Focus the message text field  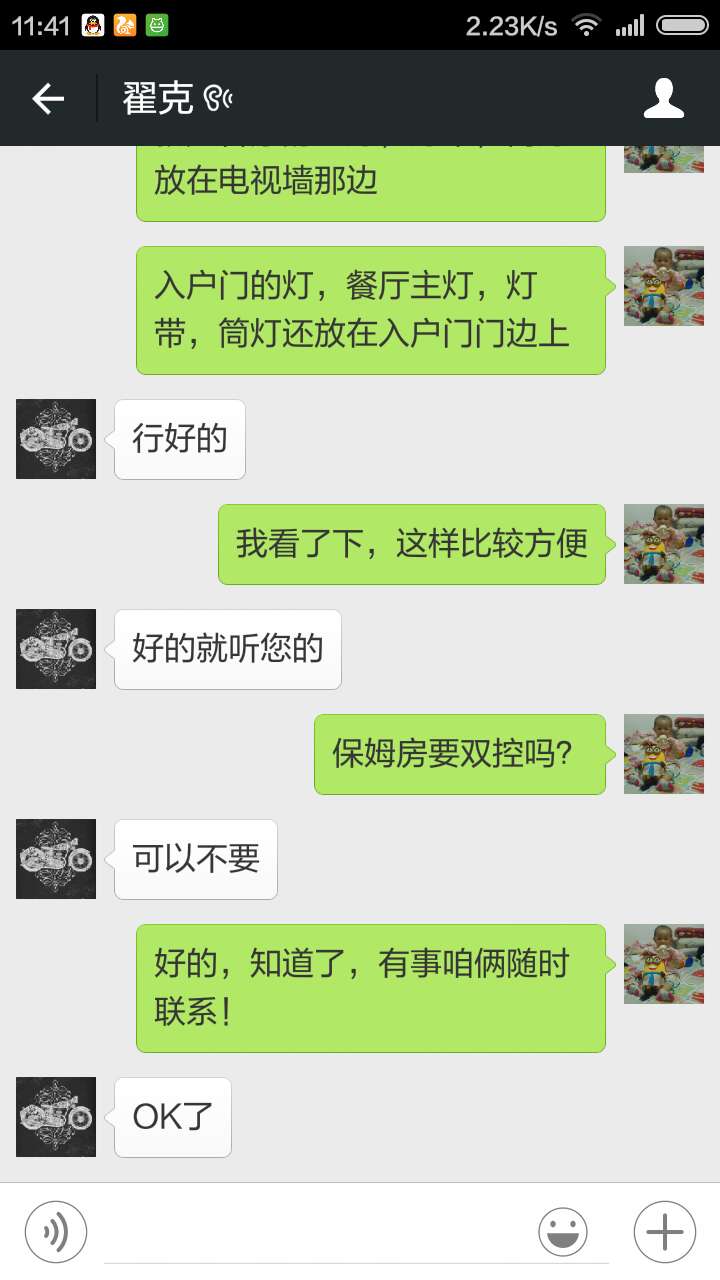(314, 1232)
